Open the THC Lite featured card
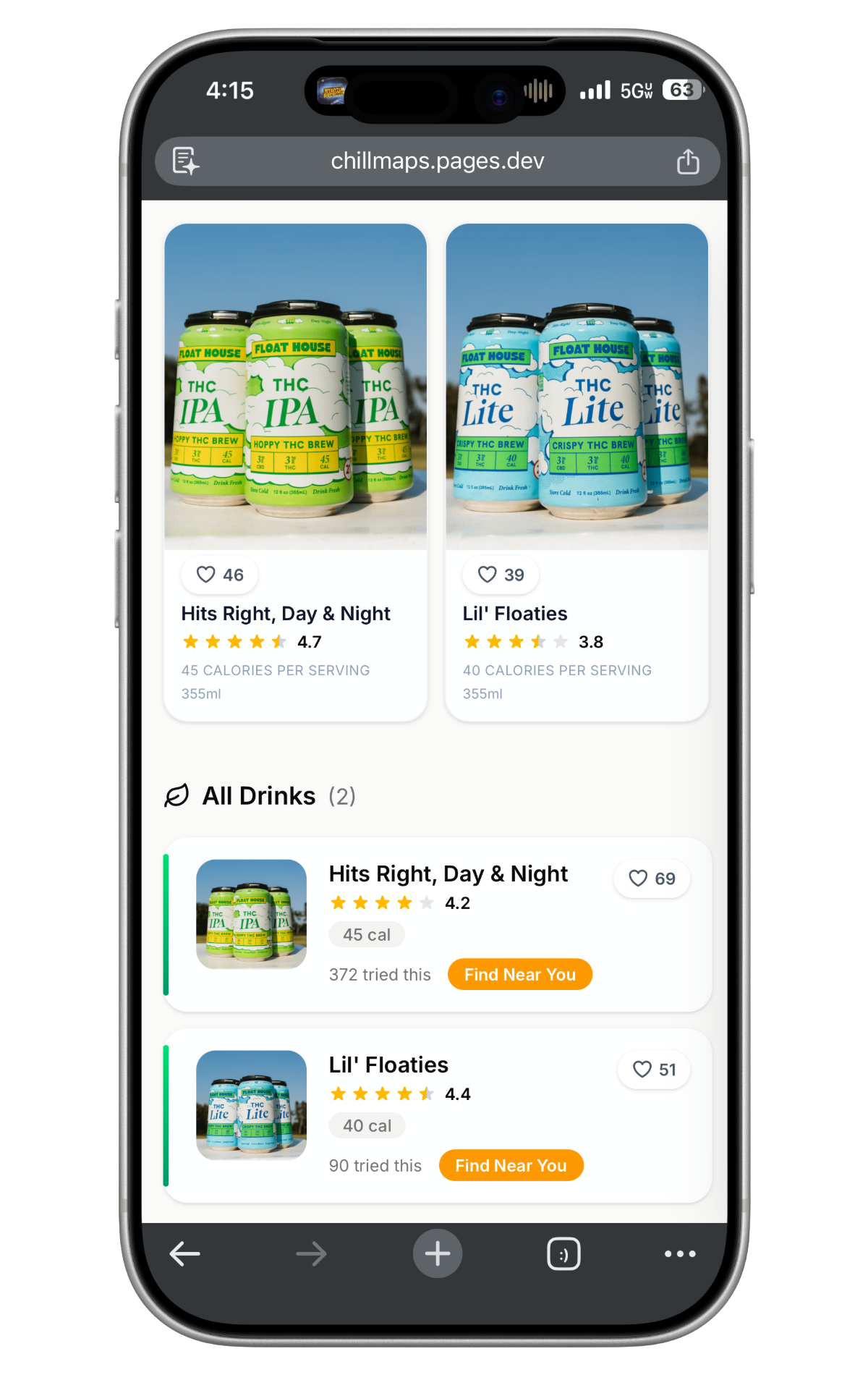Screen dimensions: 868x1375 576,387
